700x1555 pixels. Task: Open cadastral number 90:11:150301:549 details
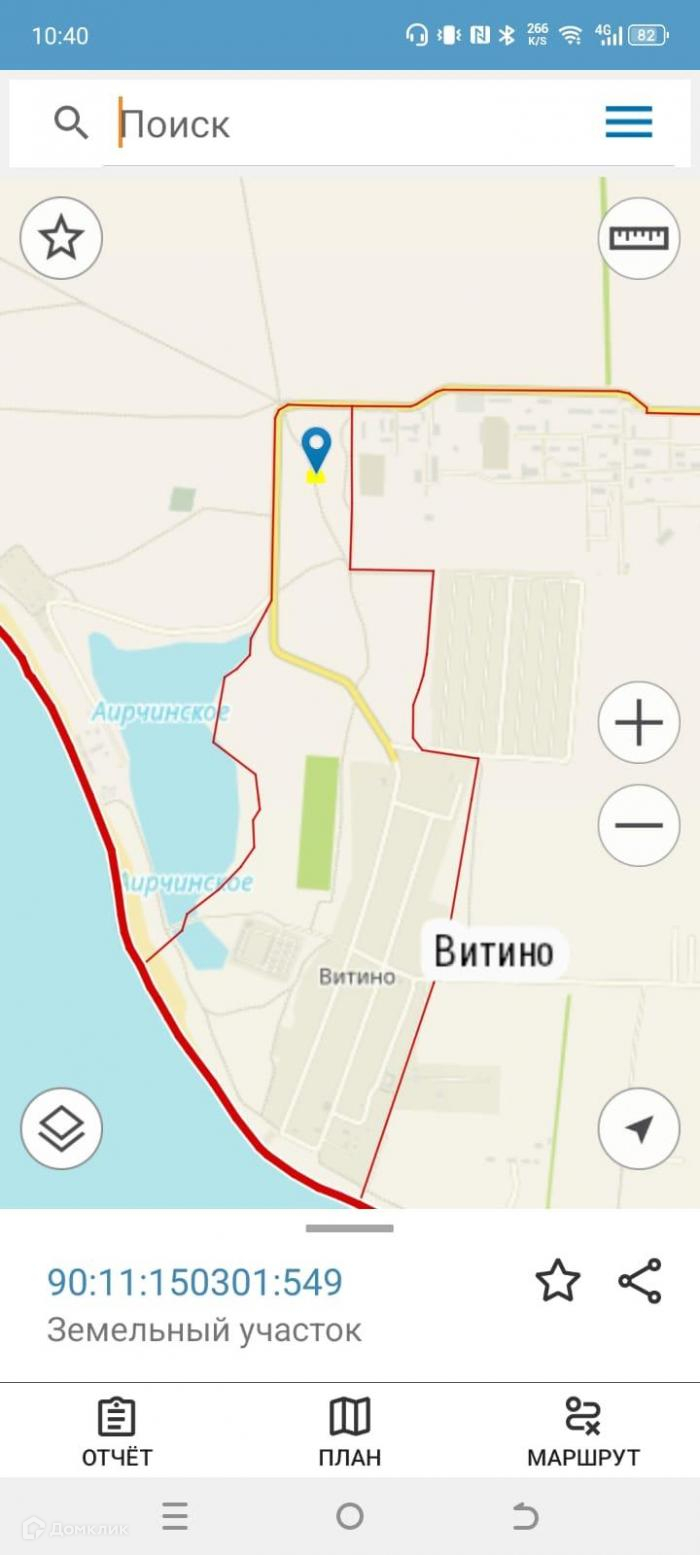coord(195,1282)
